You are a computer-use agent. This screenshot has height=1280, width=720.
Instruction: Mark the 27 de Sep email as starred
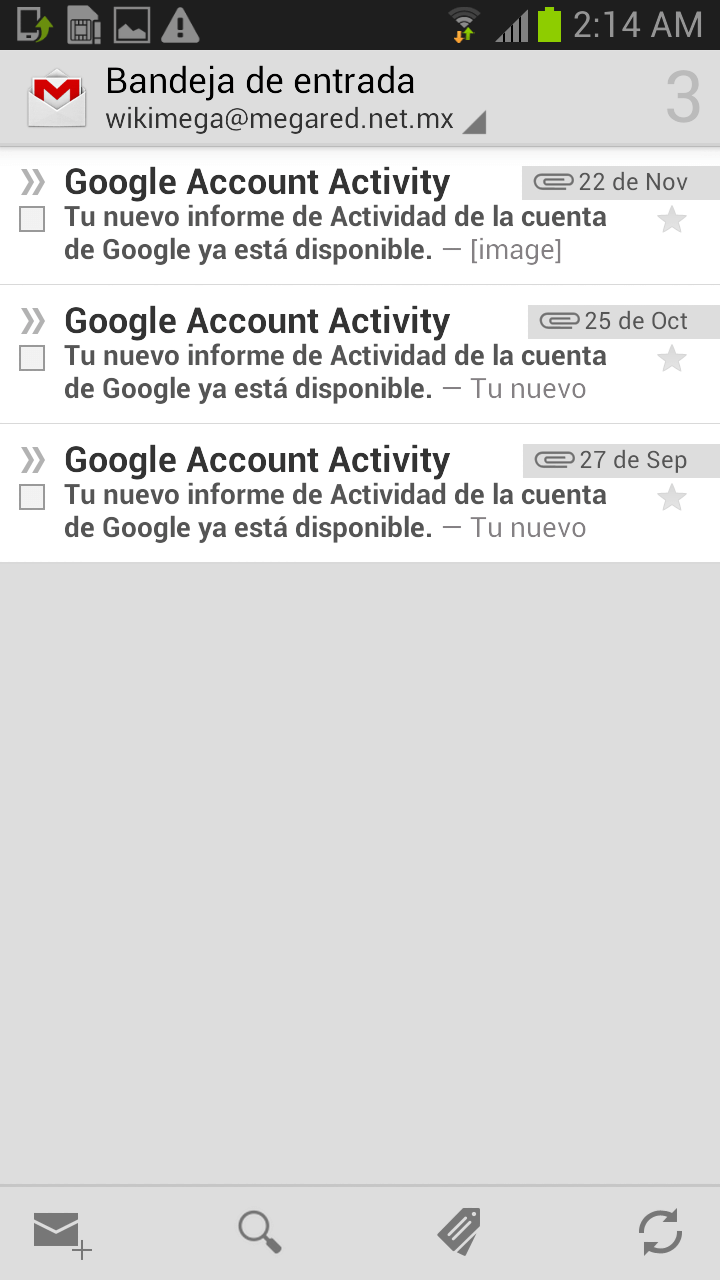click(672, 498)
